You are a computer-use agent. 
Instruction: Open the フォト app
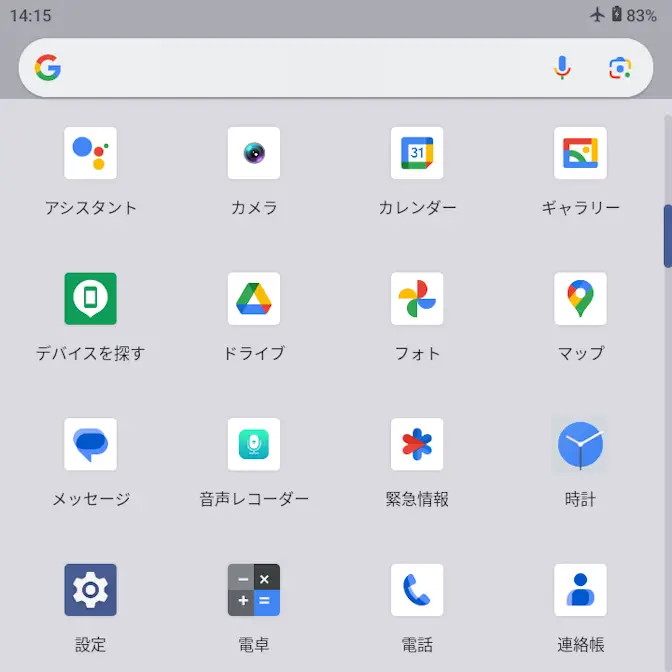coord(417,299)
